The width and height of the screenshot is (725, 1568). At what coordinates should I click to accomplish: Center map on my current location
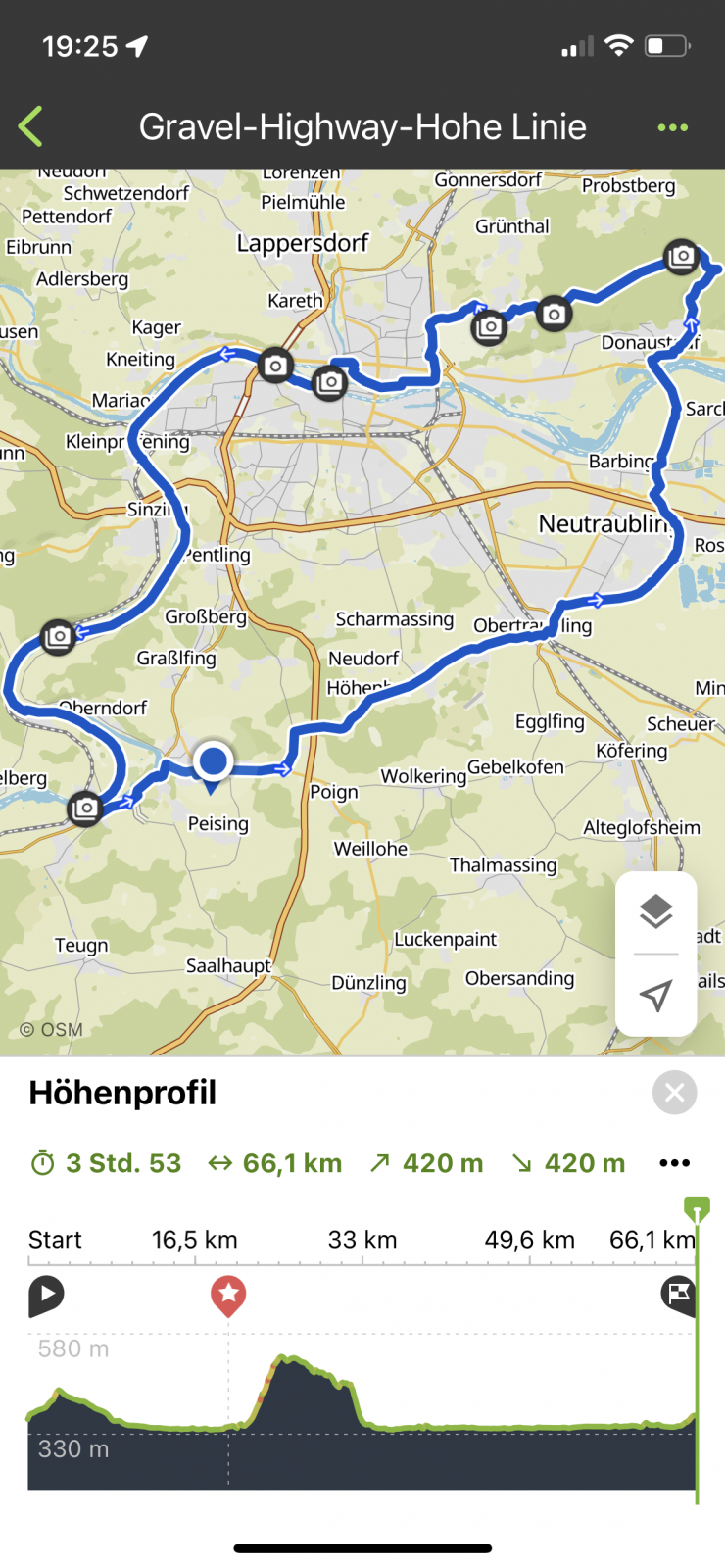click(655, 996)
